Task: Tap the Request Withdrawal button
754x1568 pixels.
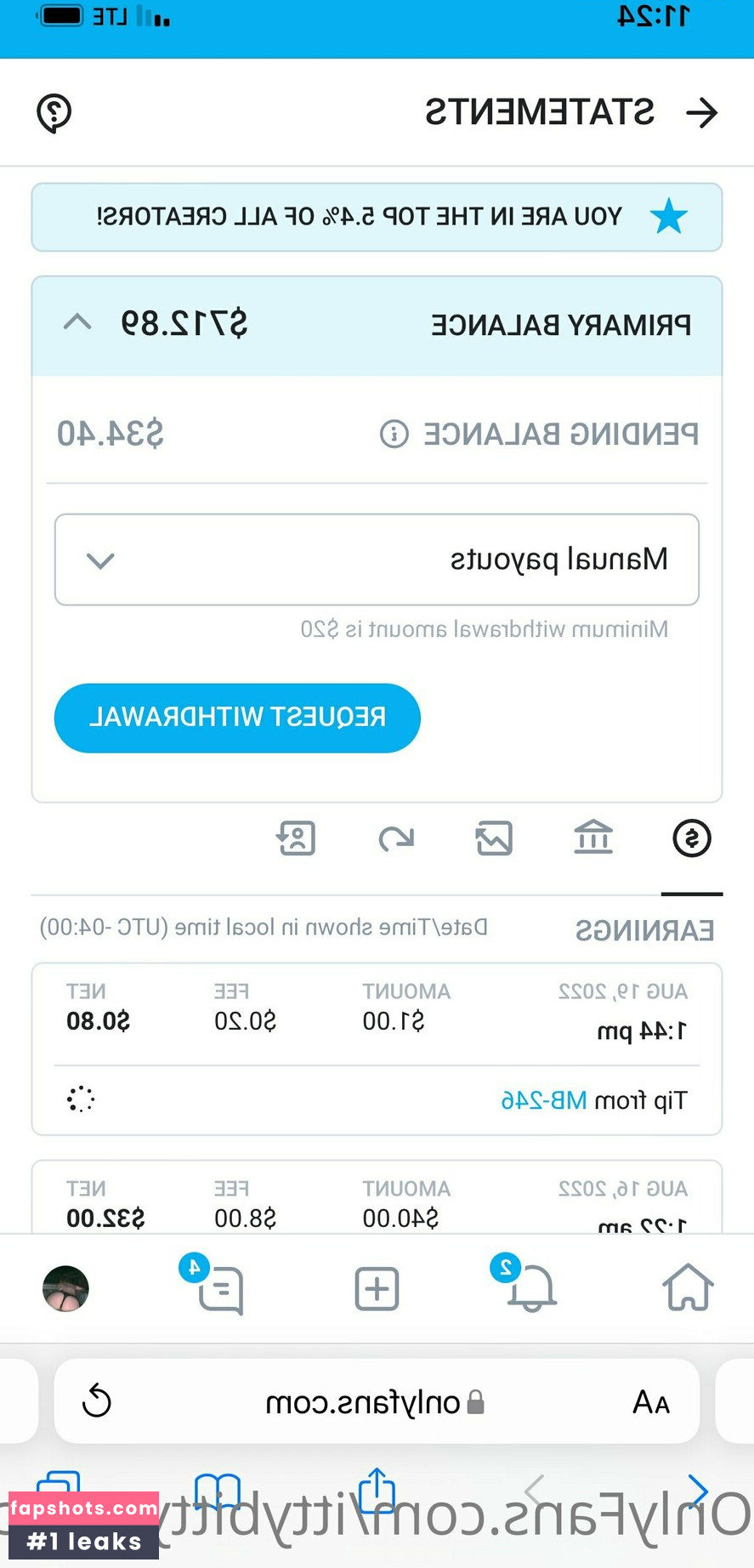Action: click(237, 718)
